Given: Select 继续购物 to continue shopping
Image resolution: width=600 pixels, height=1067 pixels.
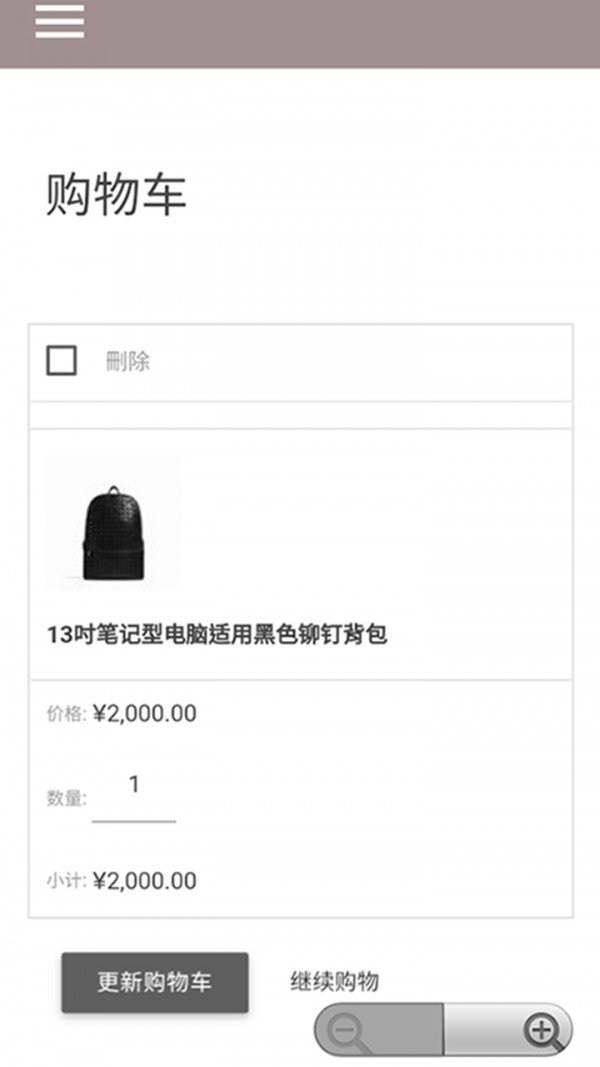Looking at the screenshot, I should (335, 982).
